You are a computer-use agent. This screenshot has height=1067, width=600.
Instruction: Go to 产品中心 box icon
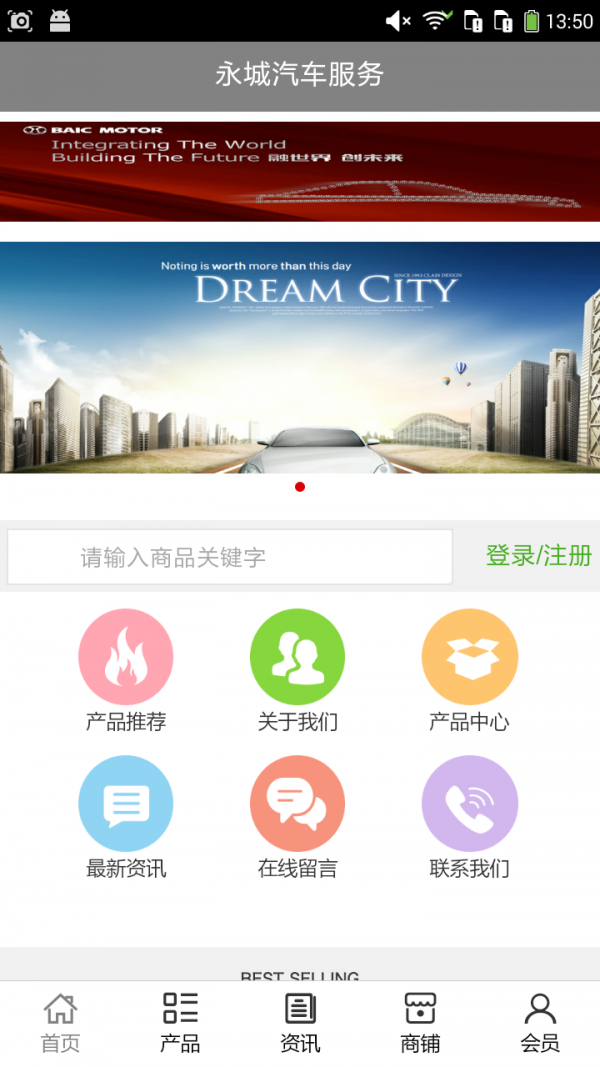pos(469,658)
